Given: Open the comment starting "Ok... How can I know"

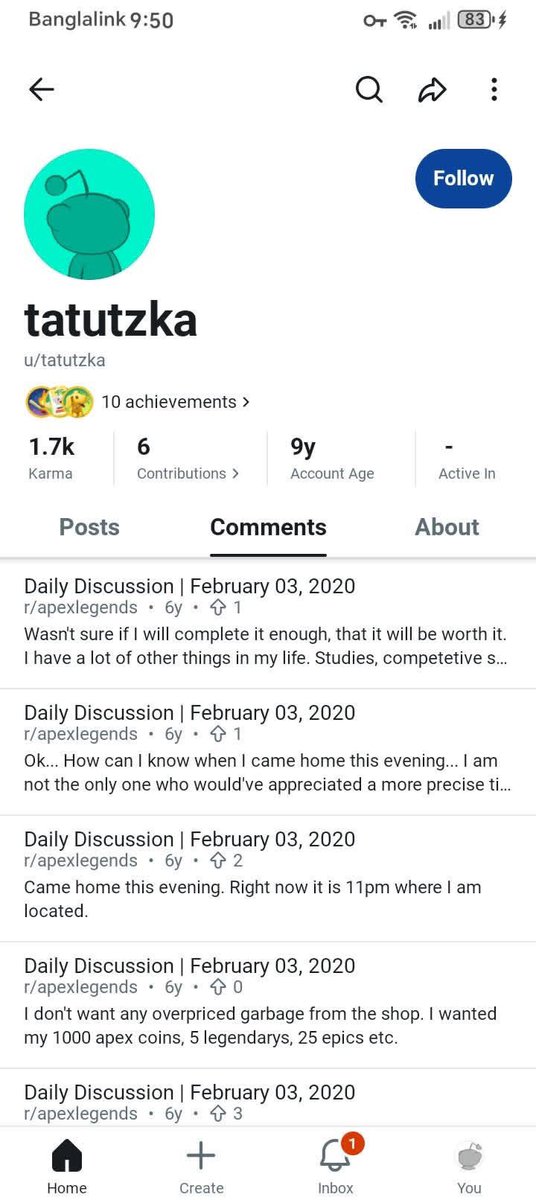Looking at the screenshot, I should pyautogui.click(x=268, y=752).
